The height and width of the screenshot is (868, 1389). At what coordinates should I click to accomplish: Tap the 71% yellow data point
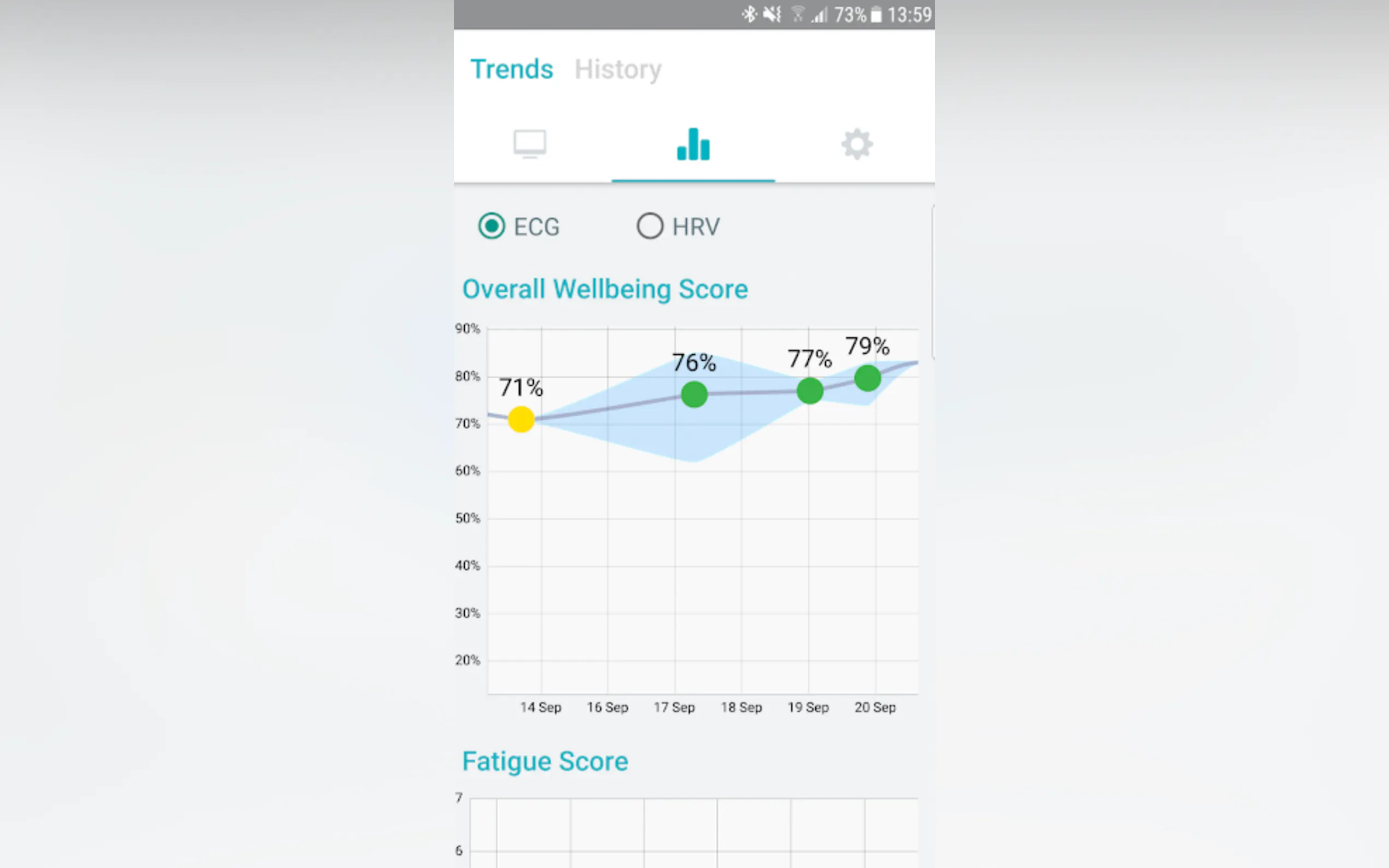tap(521, 419)
